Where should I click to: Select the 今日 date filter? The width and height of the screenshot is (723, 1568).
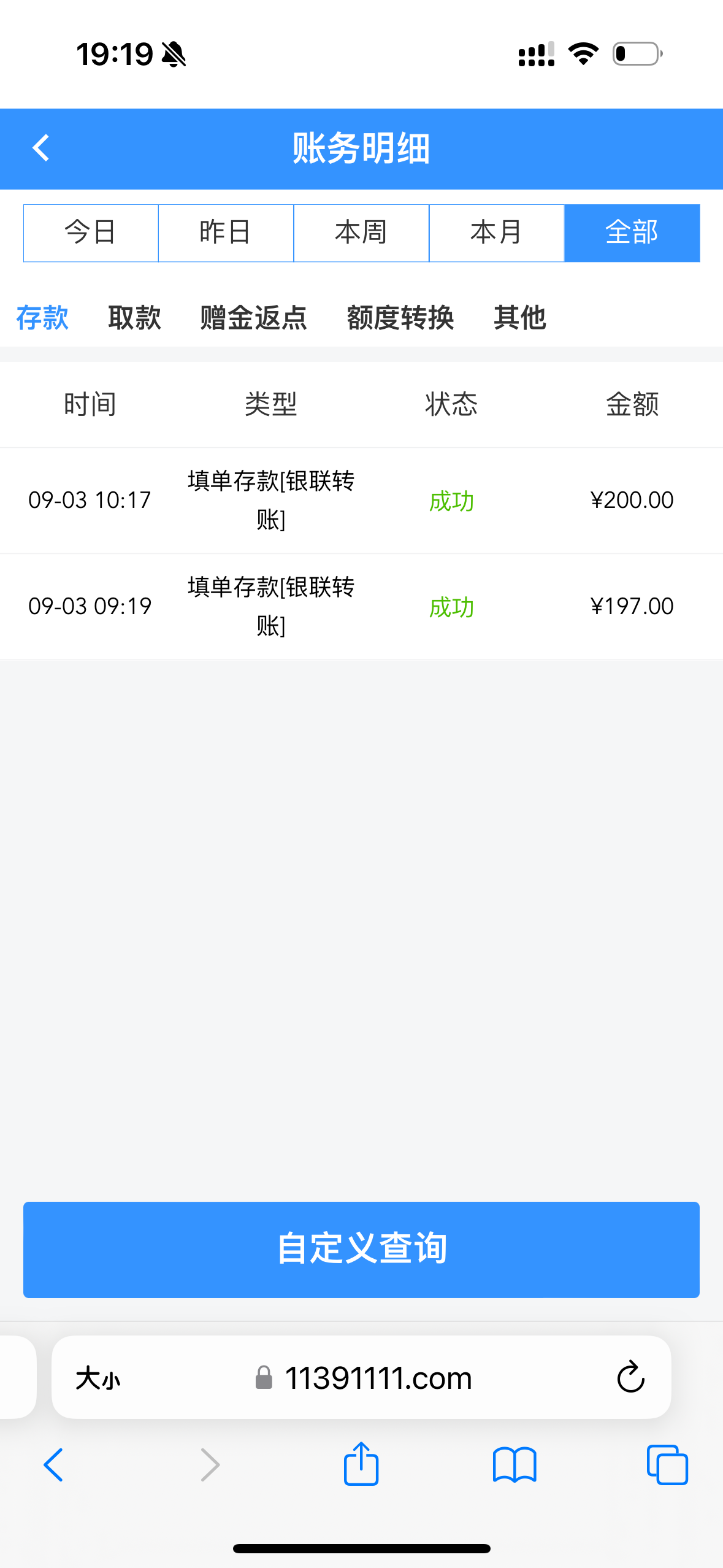pos(91,233)
